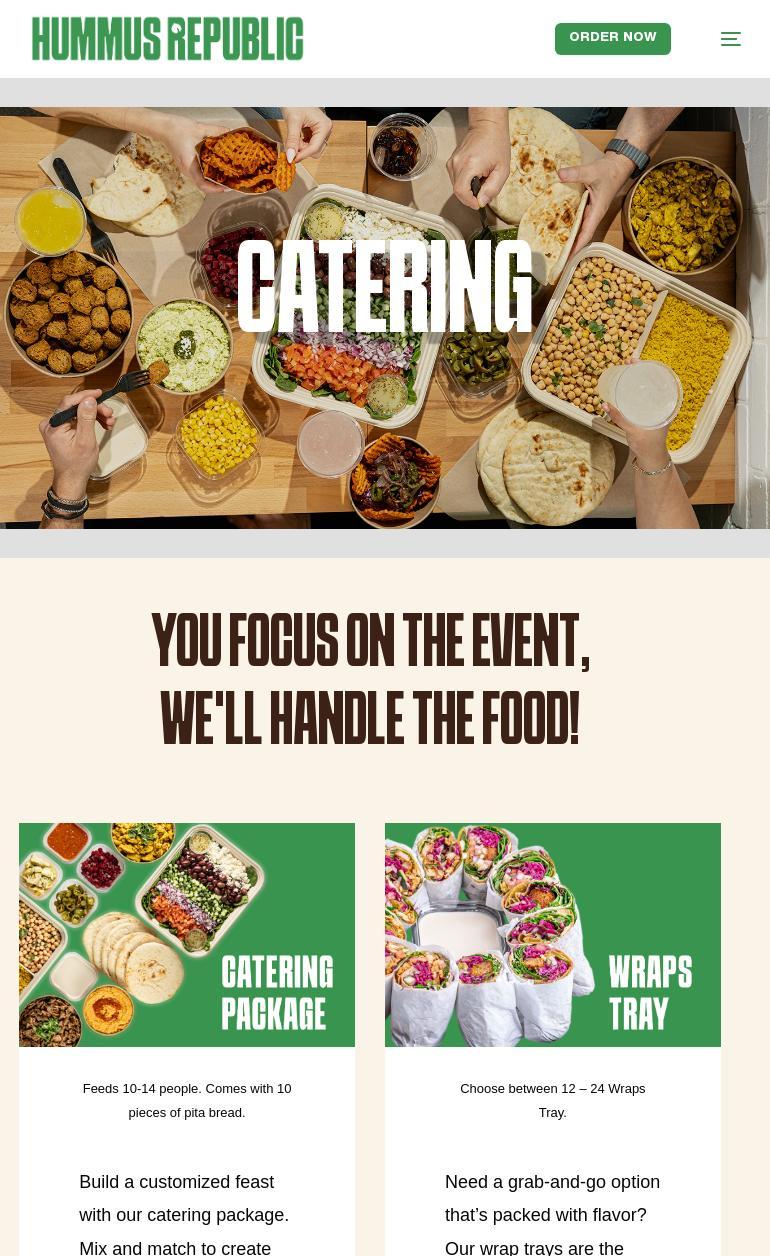Open the Wraps Tray card
Image resolution: width=770 pixels, height=1256 pixels.
point(552,934)
